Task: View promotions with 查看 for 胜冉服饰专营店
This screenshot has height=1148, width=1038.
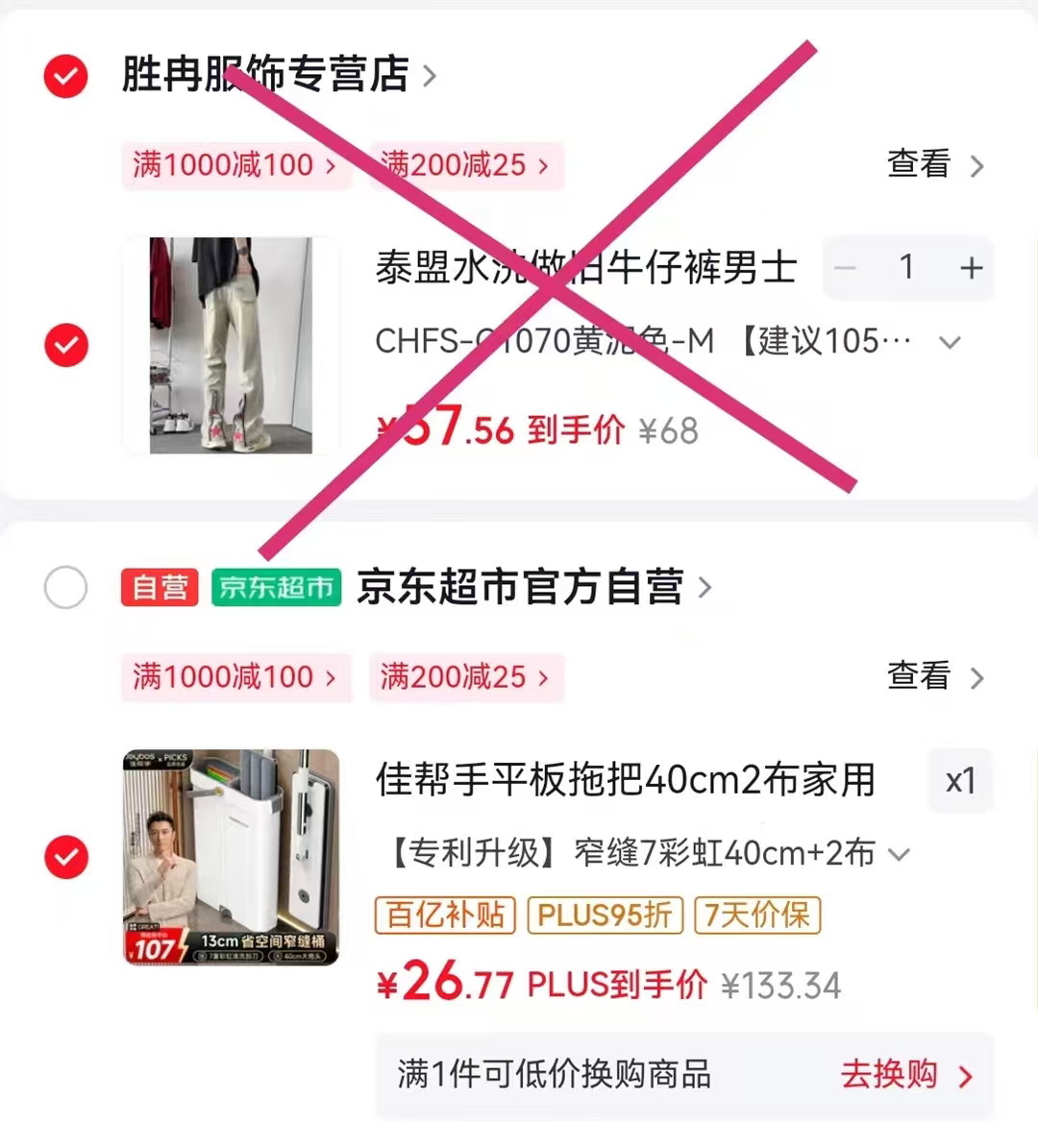Action: click(x=934, y=165)
